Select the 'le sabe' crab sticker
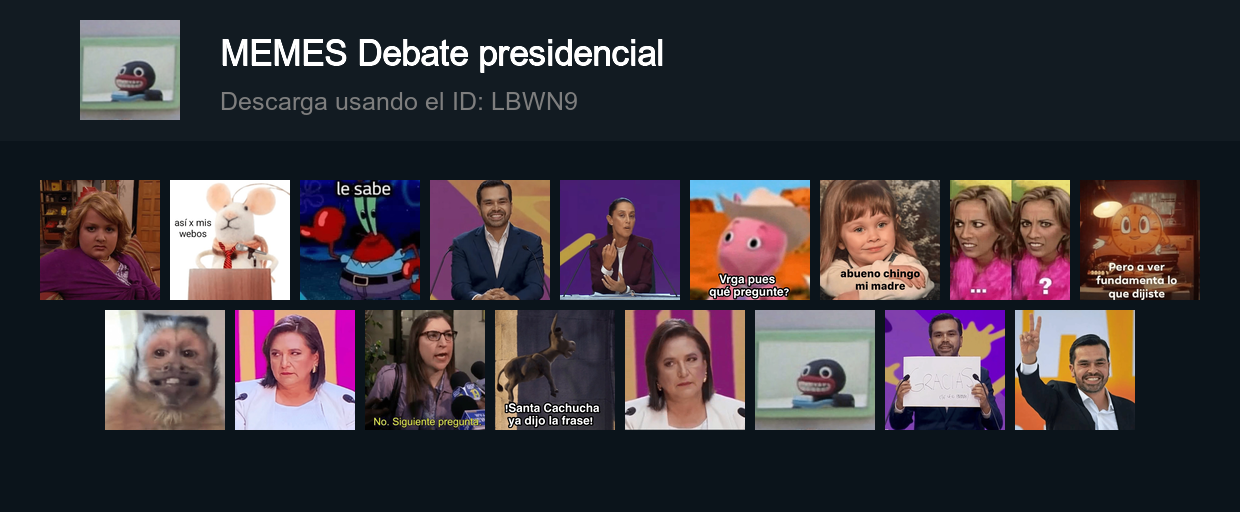The image size is (1240, 512). [x=360, y=240]
